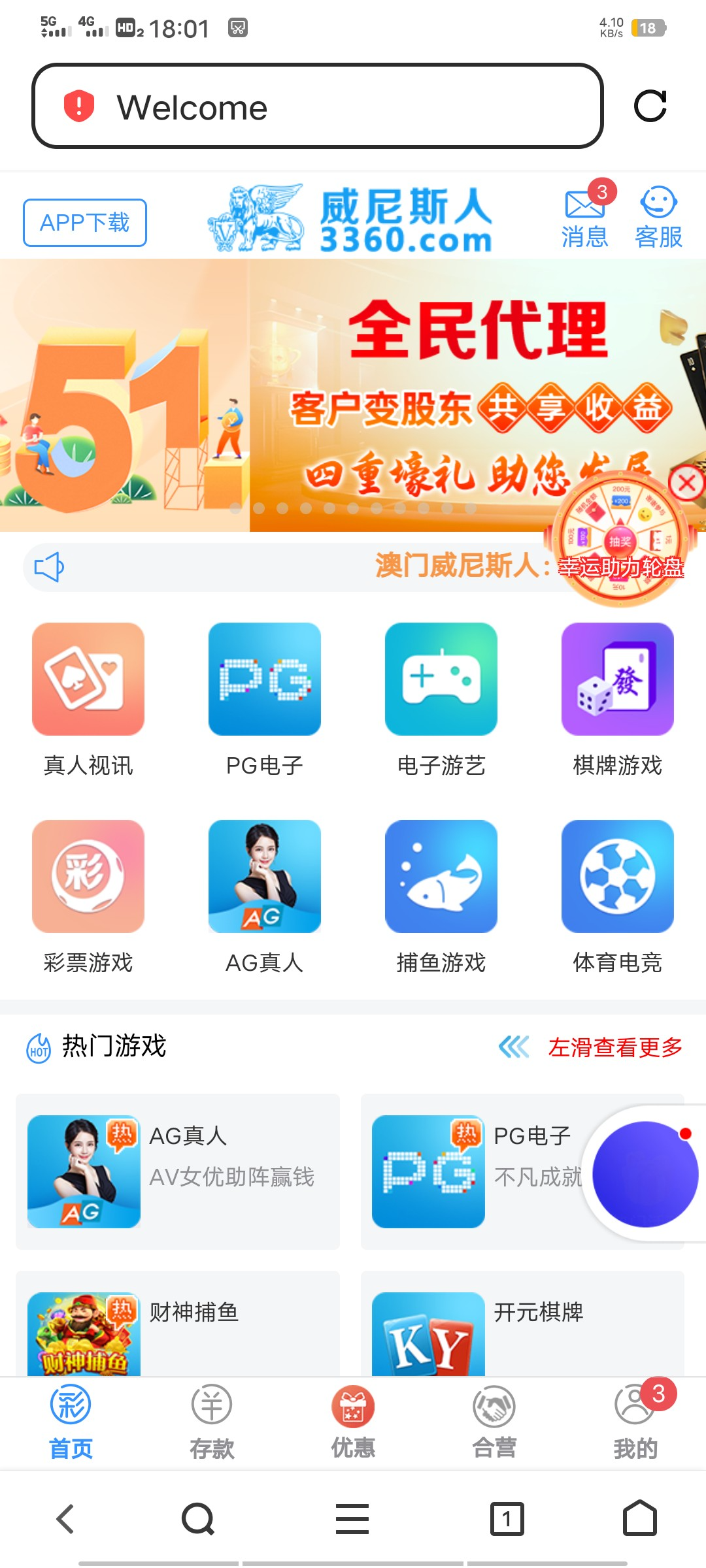Image resolution: width=706 pixels, height=1568 pixels.
Task: Open the 电子游艺 category
Action: click(x=441, y=698)
